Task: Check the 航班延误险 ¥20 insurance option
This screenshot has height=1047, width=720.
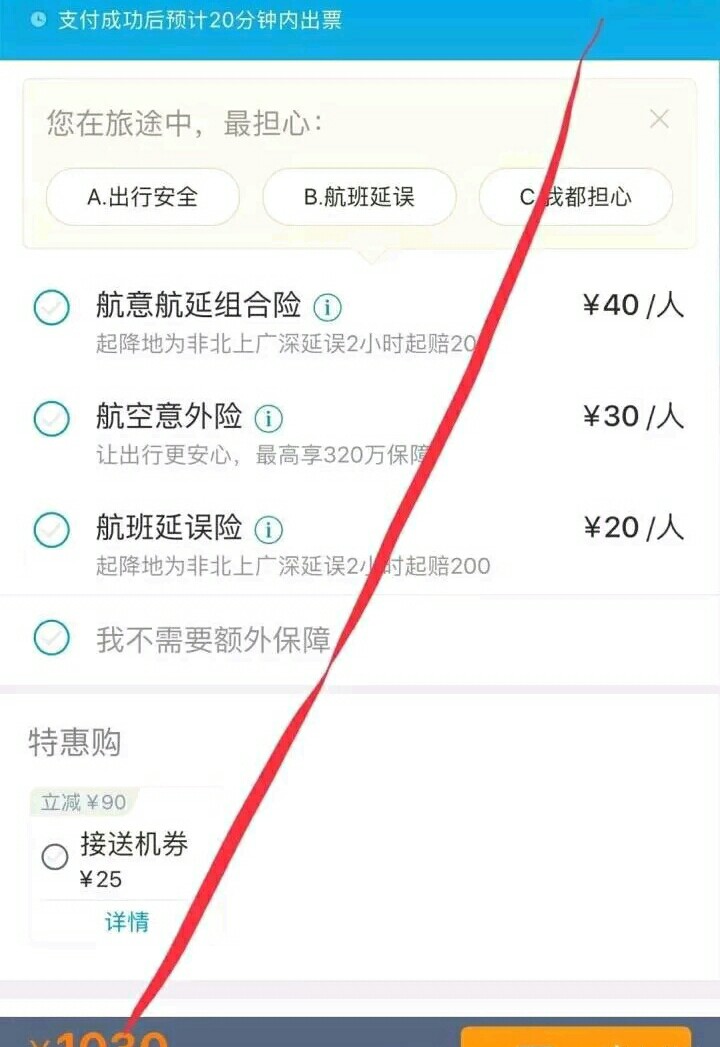Action: click(x=51, y=529)
